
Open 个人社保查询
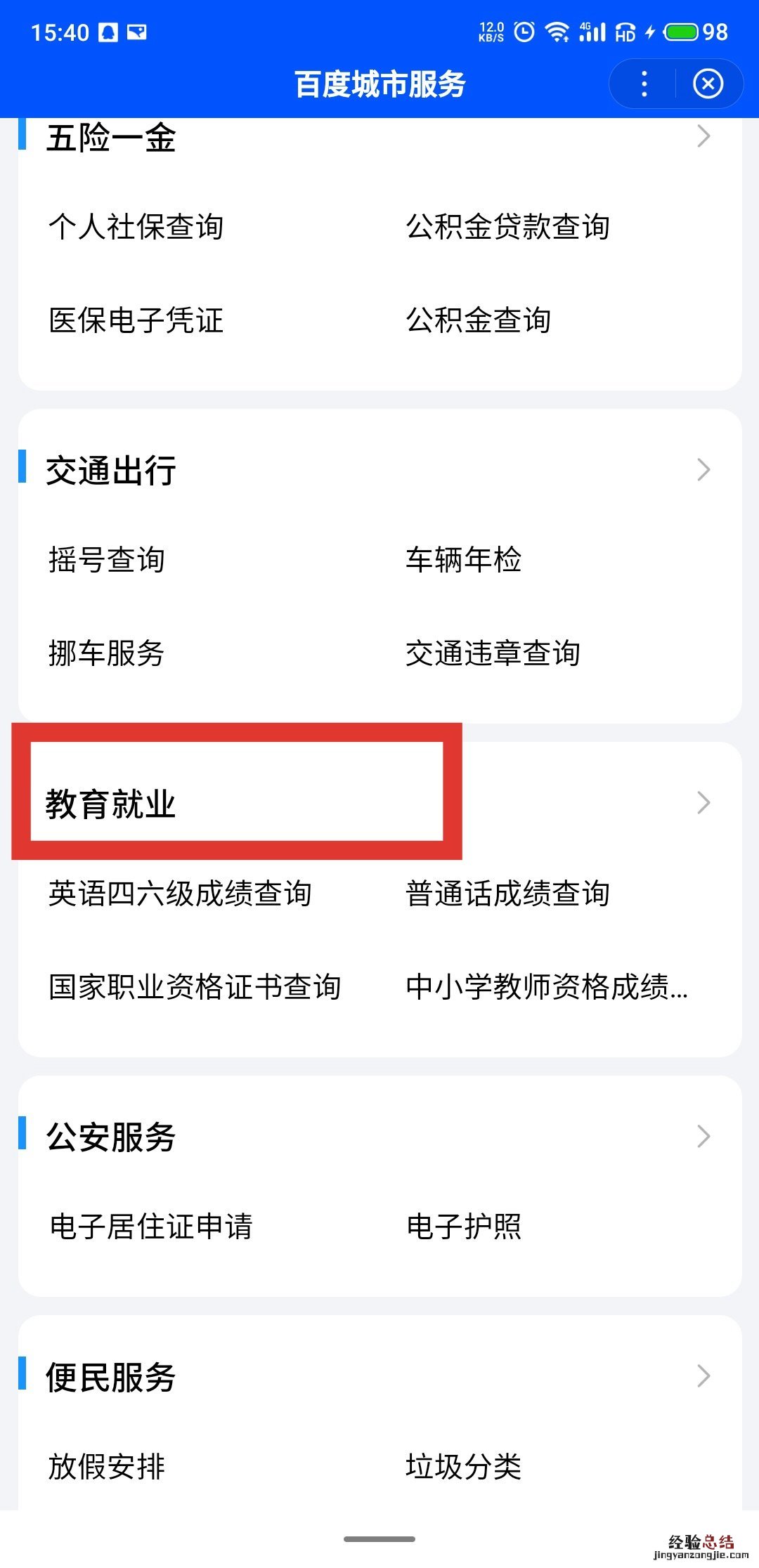(136, 227)
